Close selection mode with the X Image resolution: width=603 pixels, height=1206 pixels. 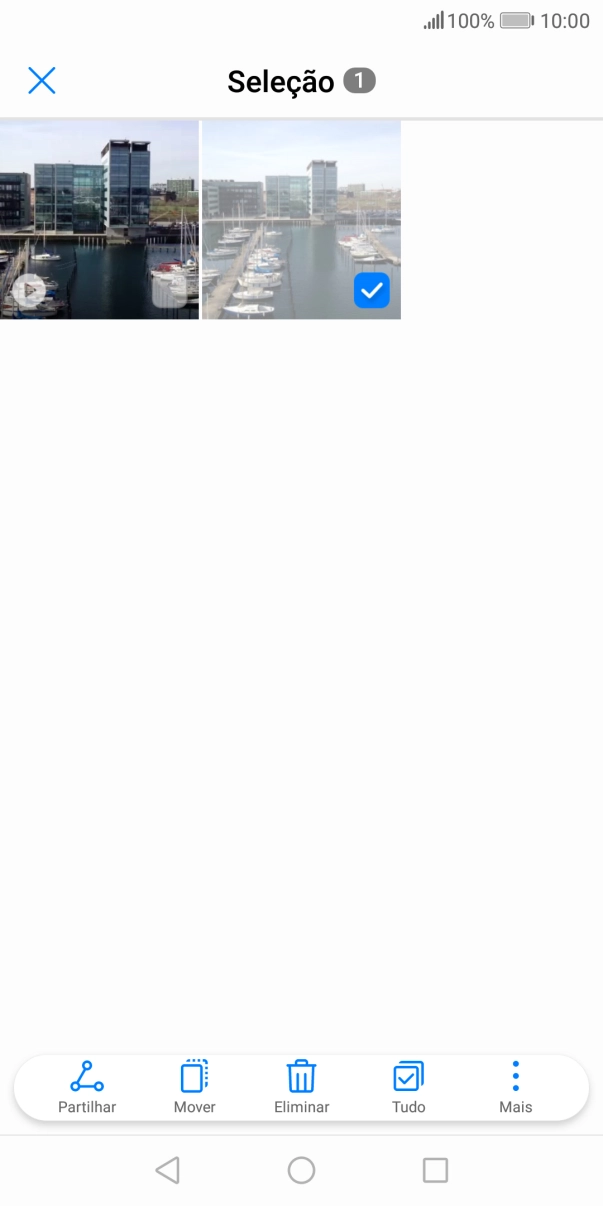pyautogui.click(x=41, y=81)
